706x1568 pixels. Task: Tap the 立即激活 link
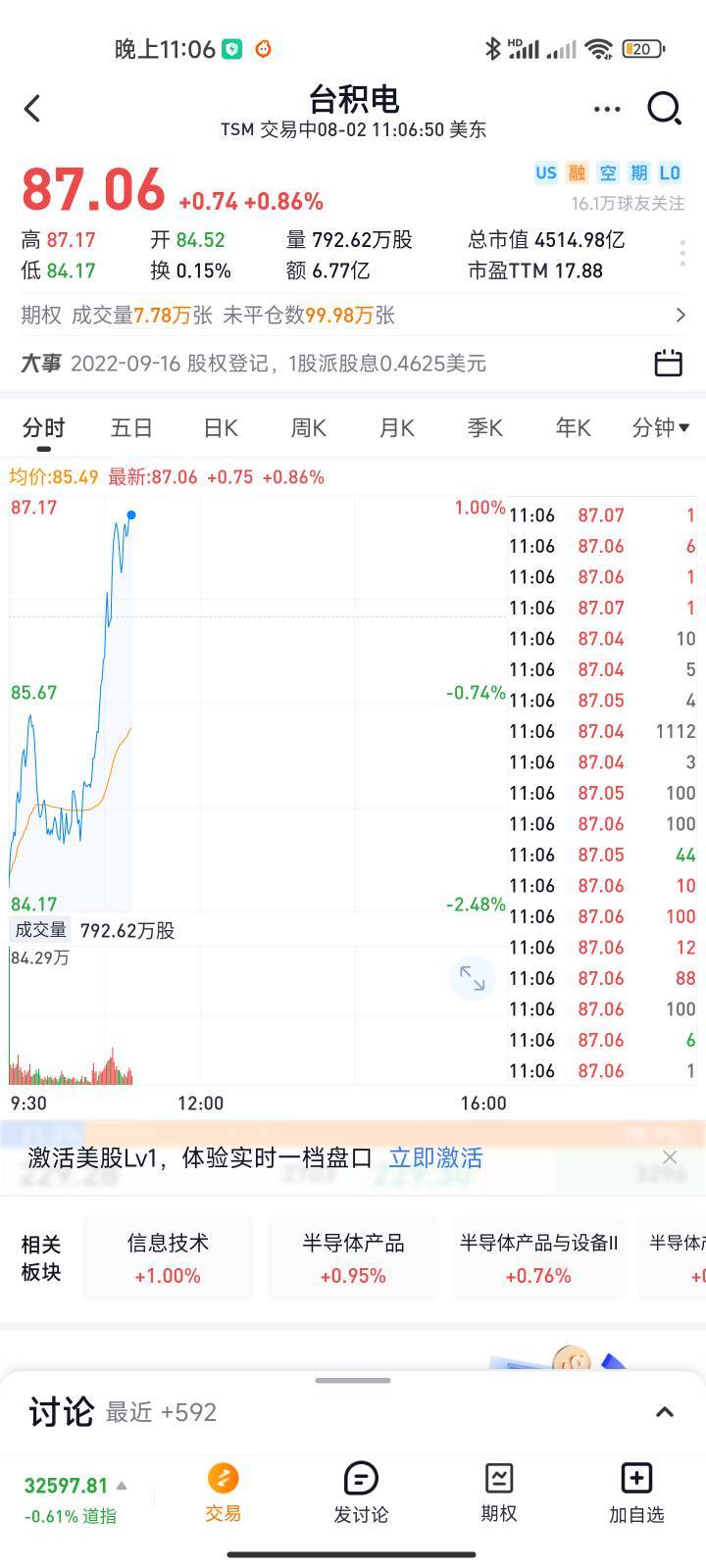436,1158
